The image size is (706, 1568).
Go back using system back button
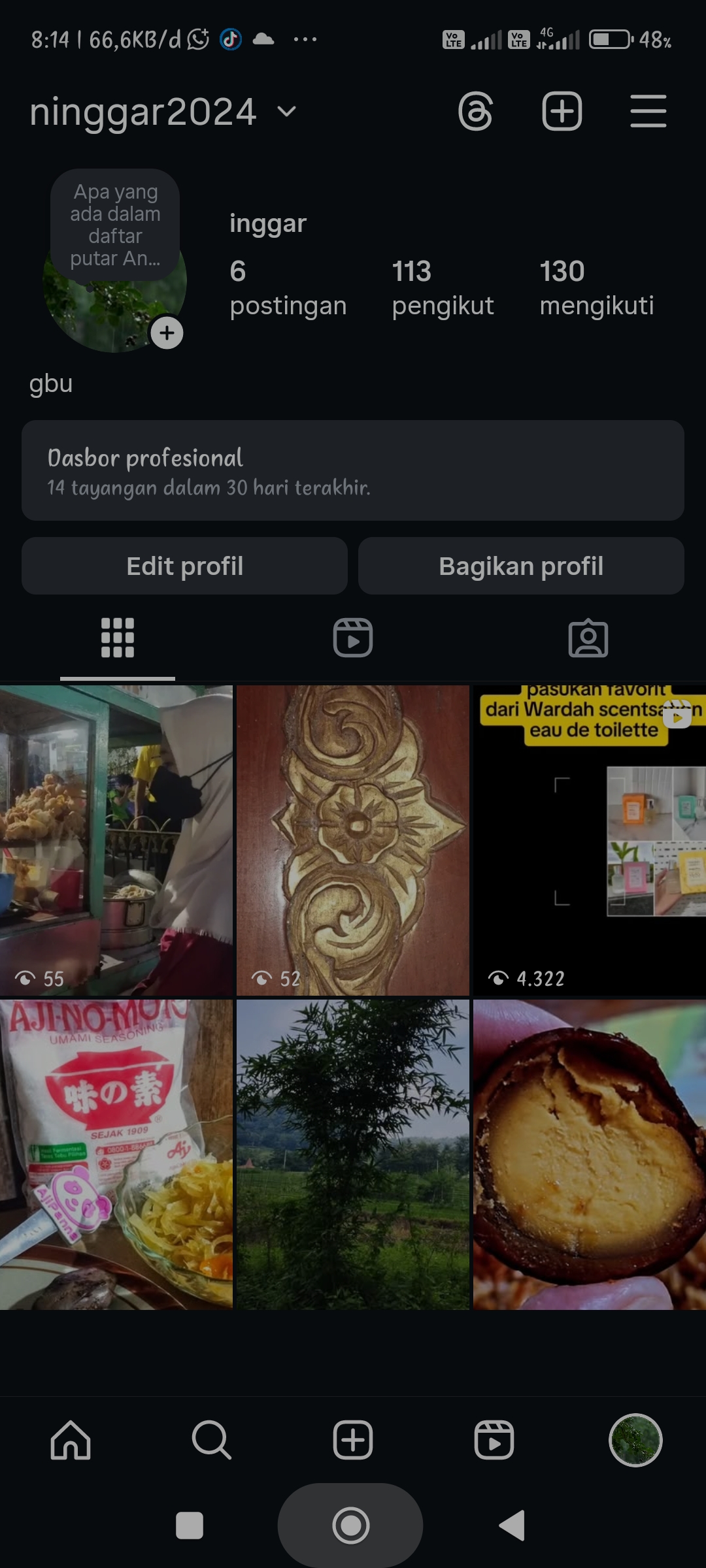click(x=513, y=1526)
